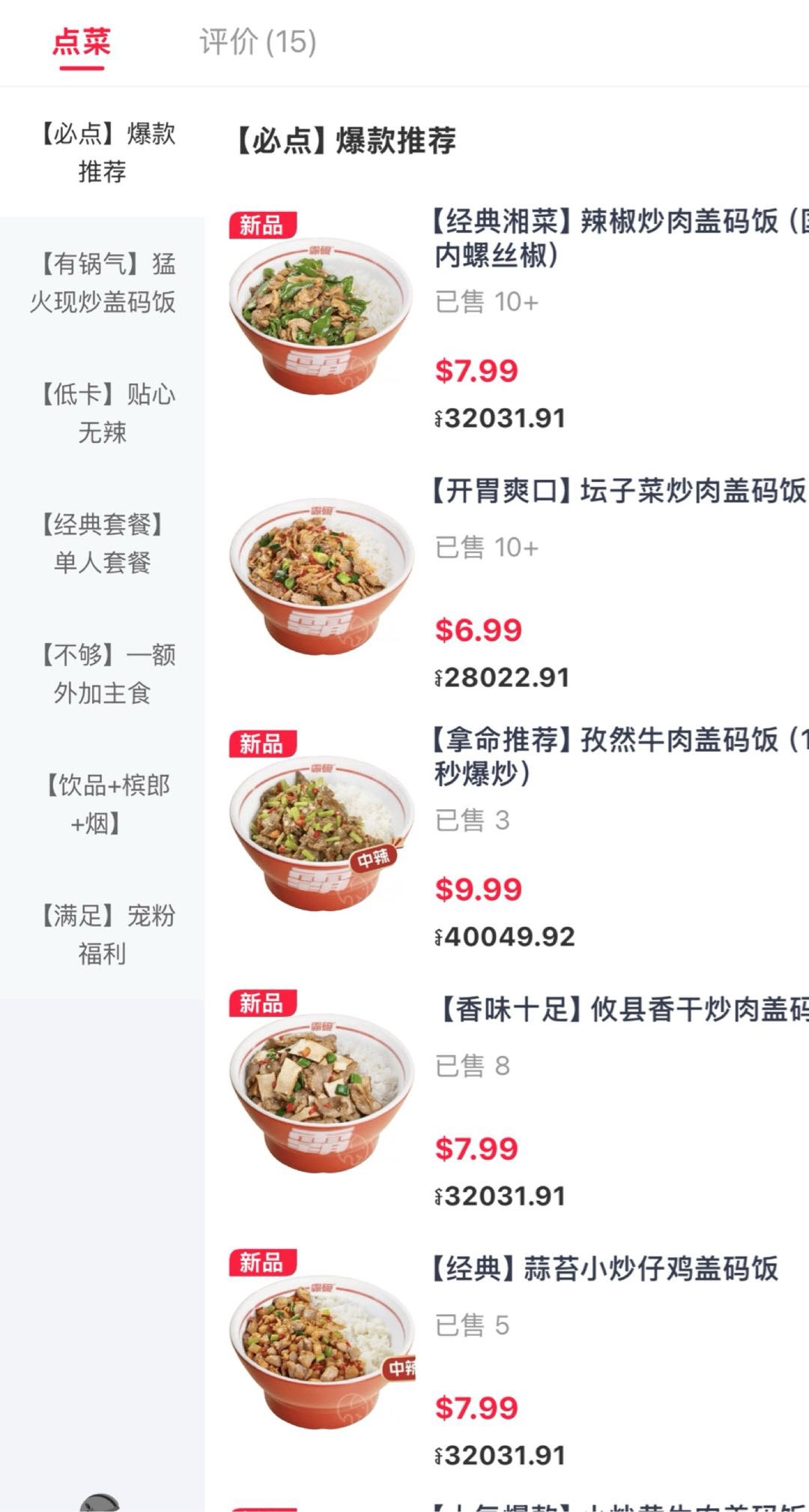
Task: Select 【经典套餐】单人套餐 category
Action: point(103,543)
